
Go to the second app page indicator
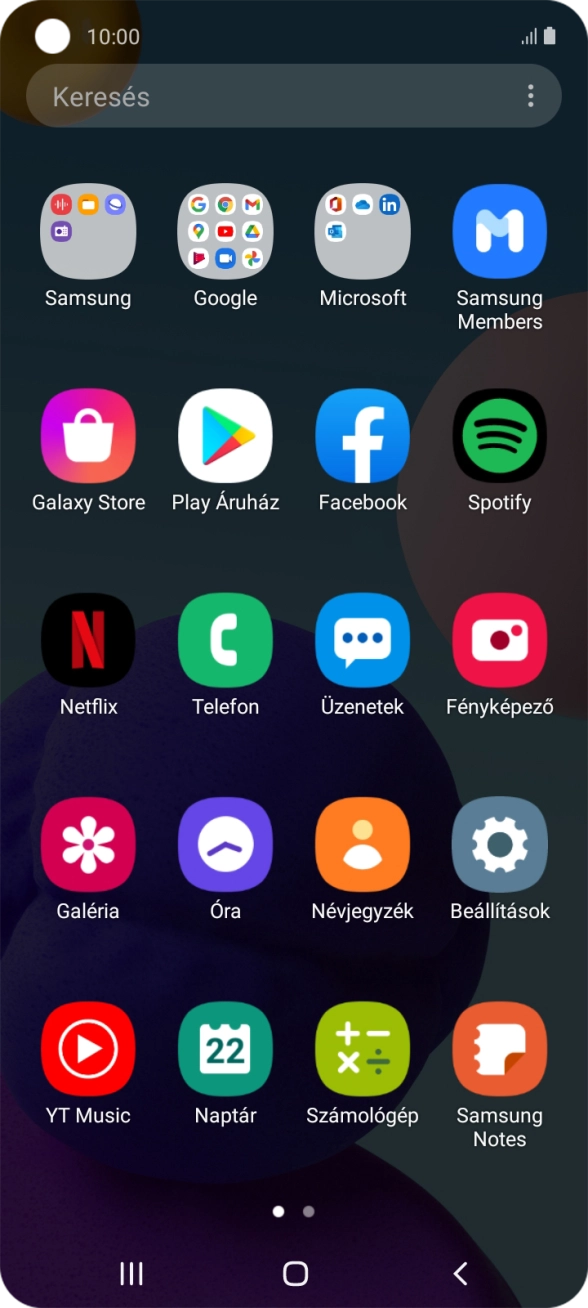[x=309, y=1211]
